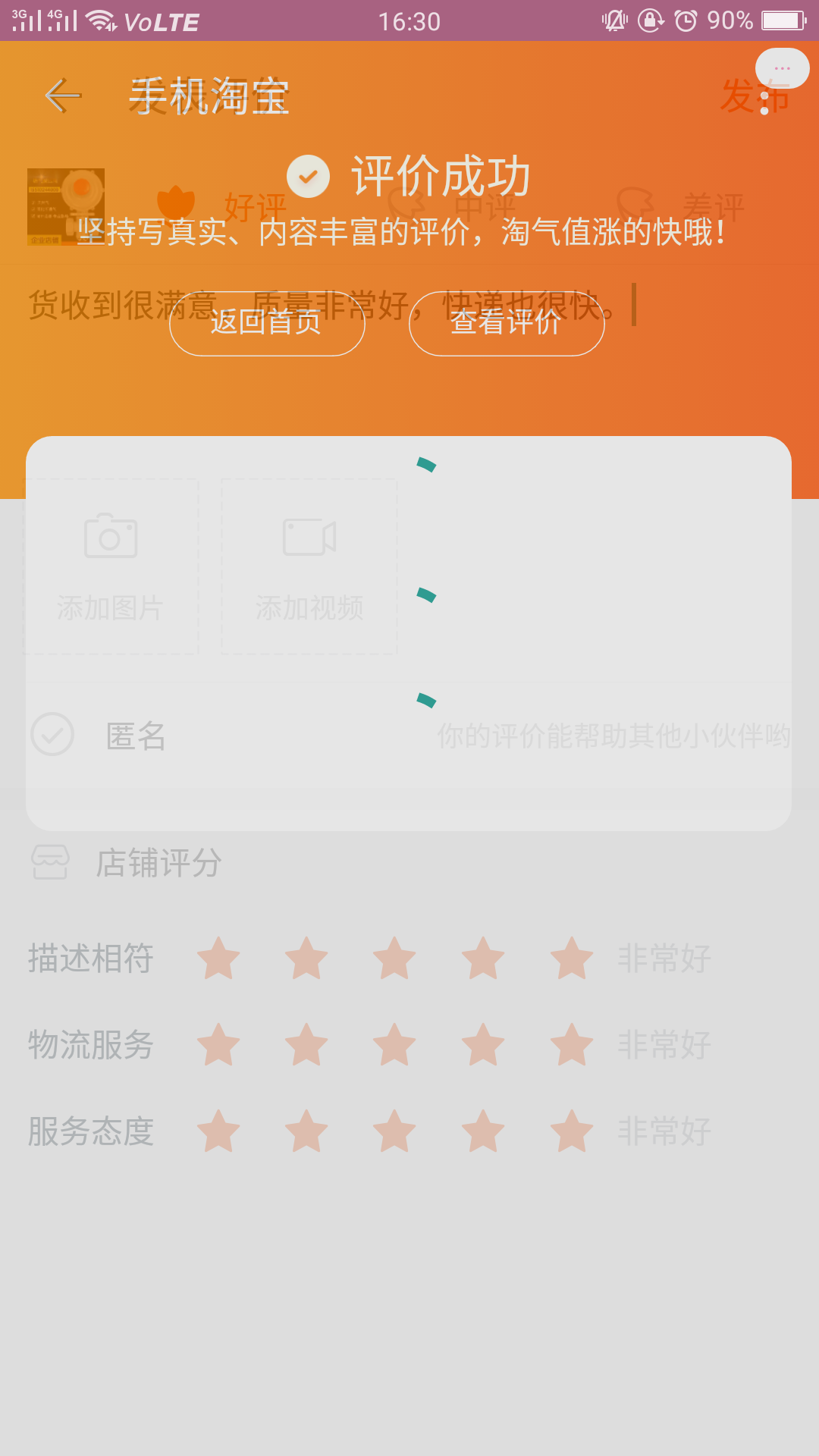Tap the back arrow
The image size is (819, 1456).
[62, 96]
